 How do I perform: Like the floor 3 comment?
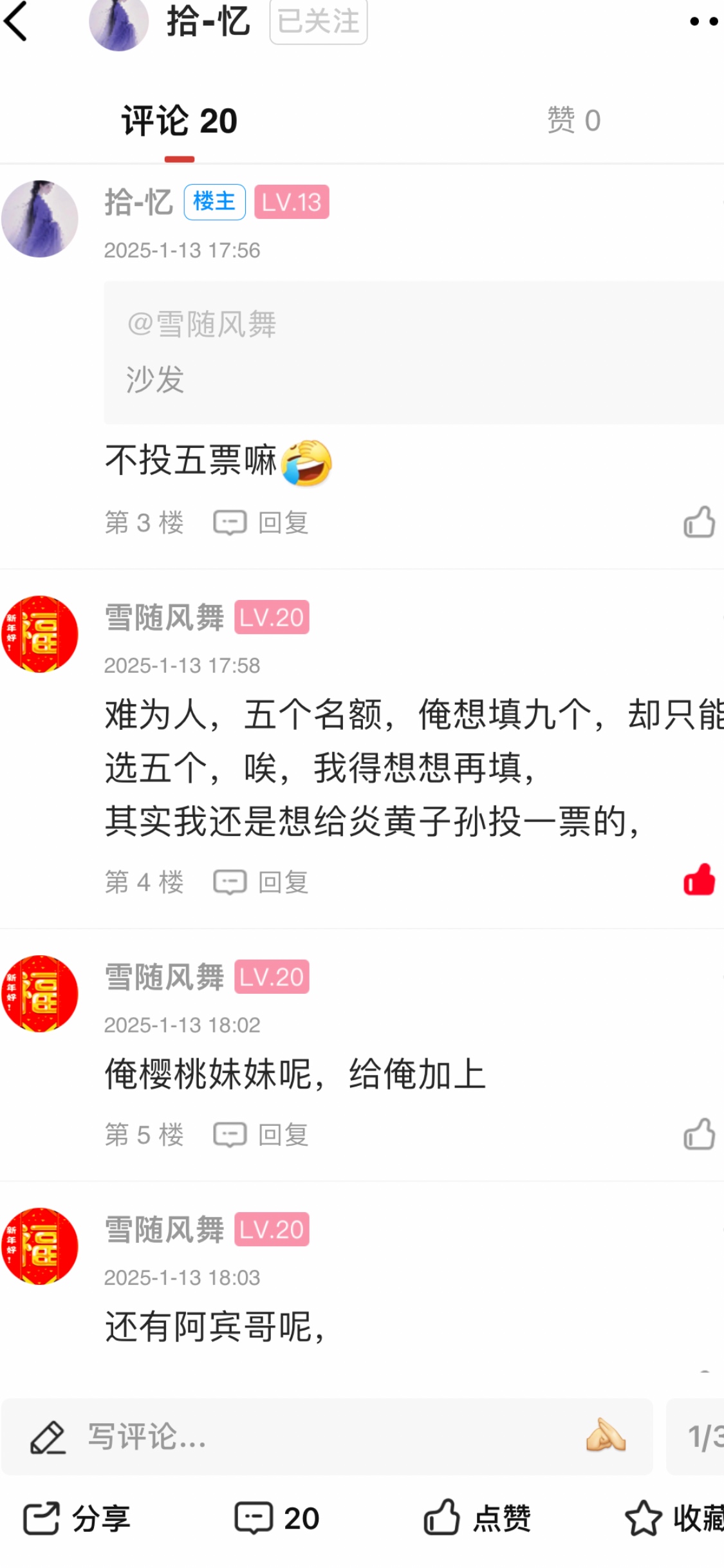click(x=699, y=522)
